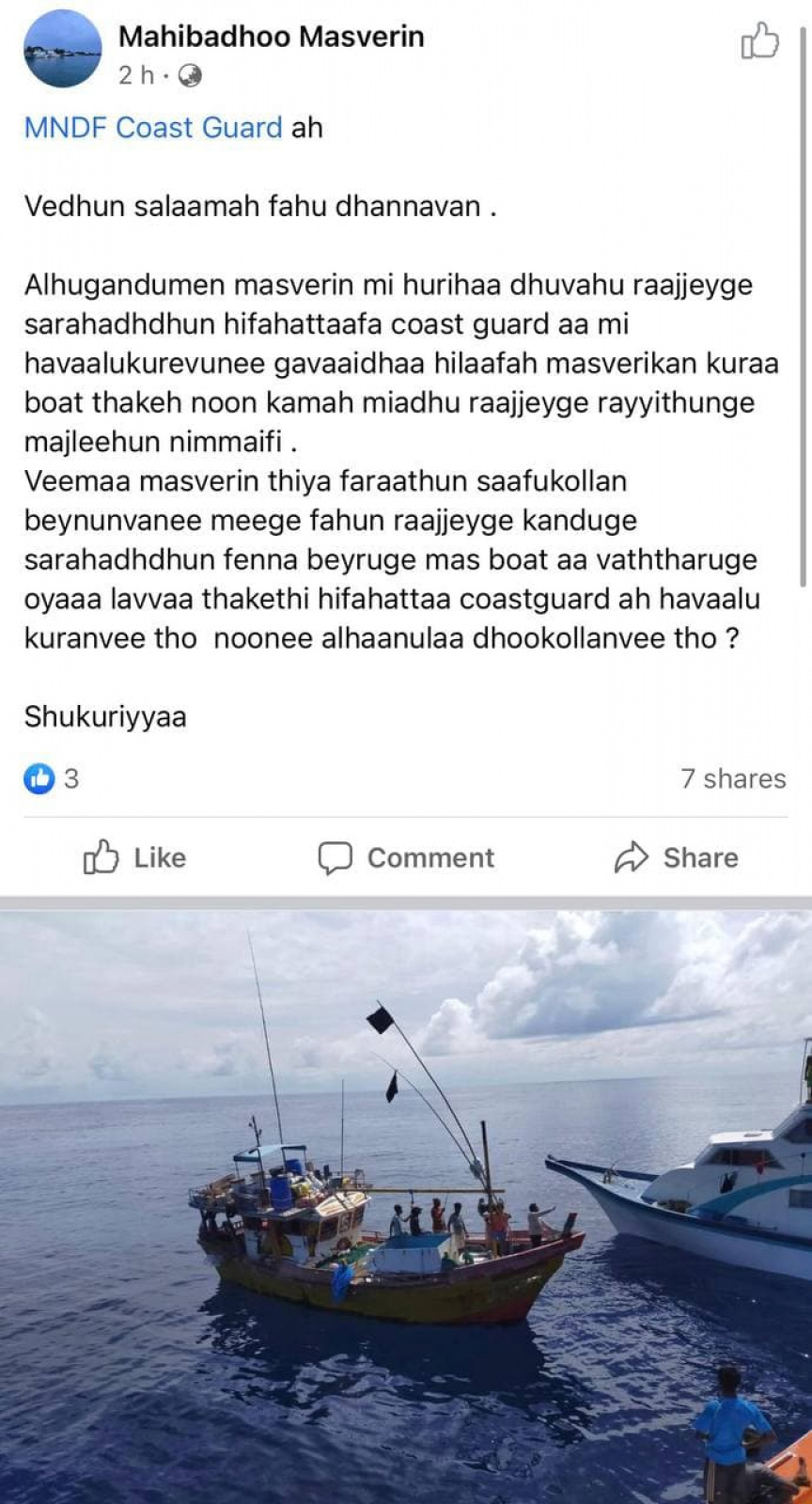
Task: Comment on this post
Action: point(405,857)
